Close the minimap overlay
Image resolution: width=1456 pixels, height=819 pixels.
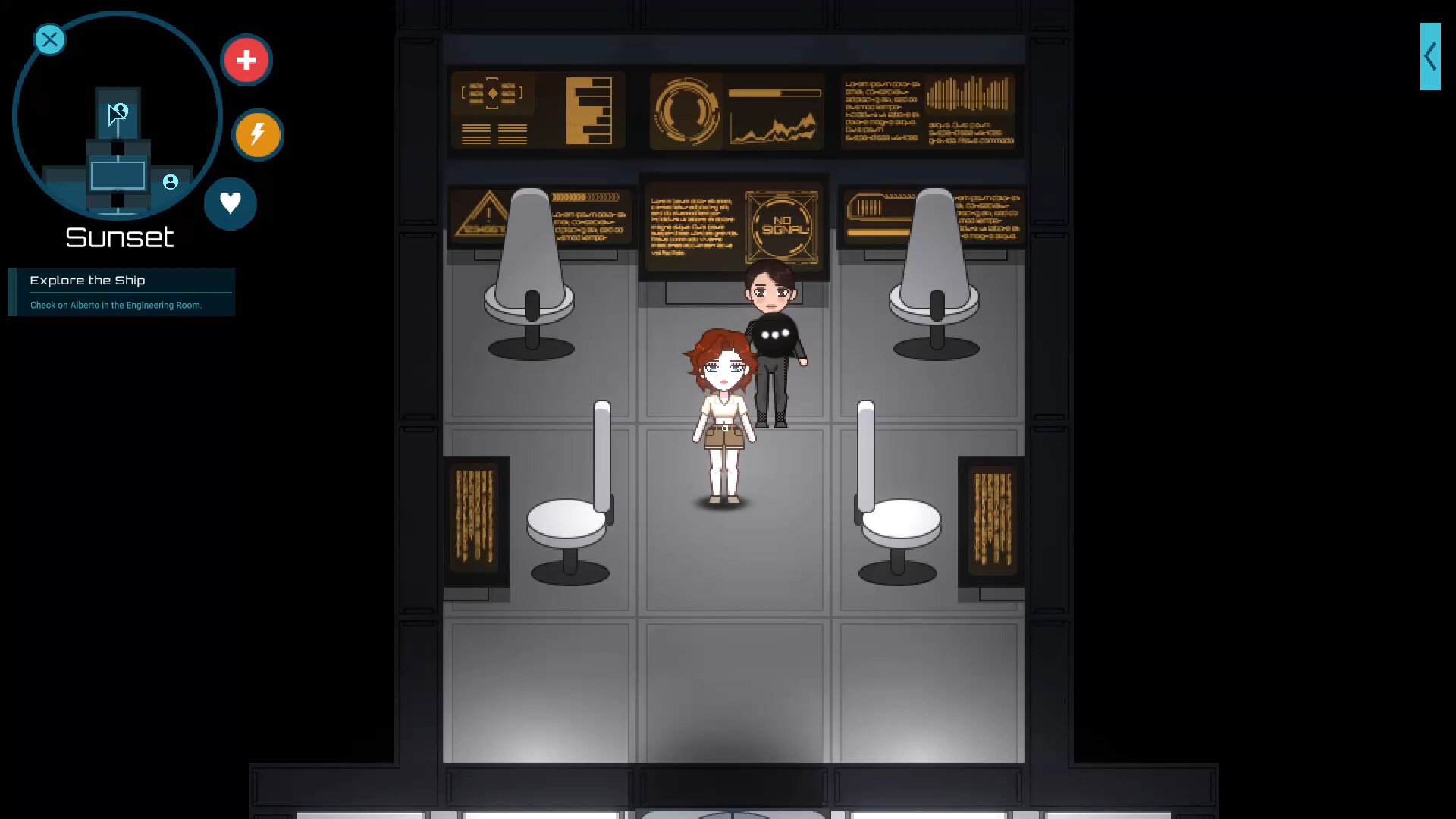[x=50, y=39]
